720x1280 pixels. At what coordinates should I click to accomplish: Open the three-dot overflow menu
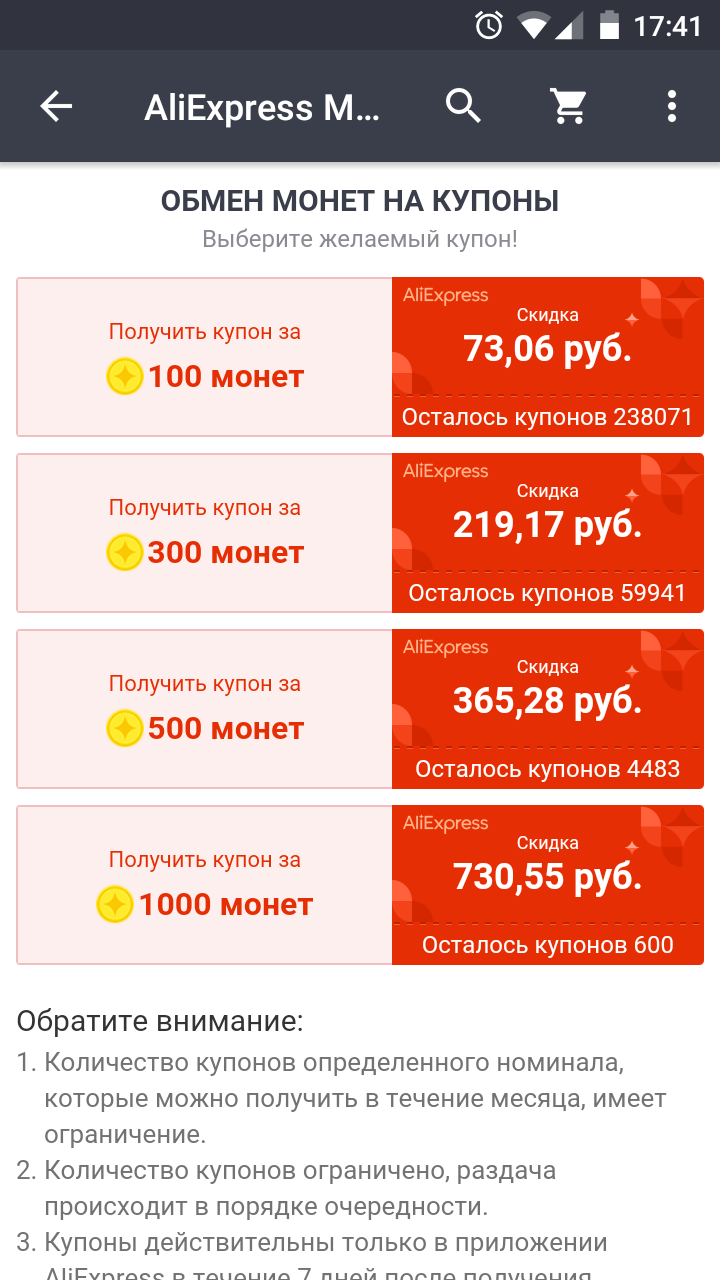672,106
